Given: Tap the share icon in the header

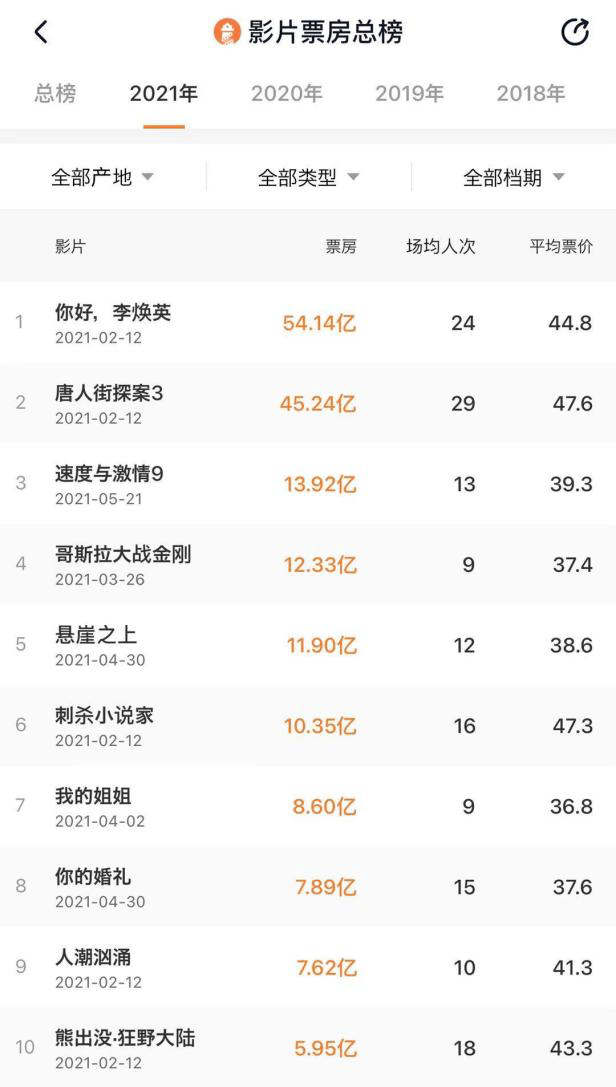Looking at the screenshot, I should [574, 32].
